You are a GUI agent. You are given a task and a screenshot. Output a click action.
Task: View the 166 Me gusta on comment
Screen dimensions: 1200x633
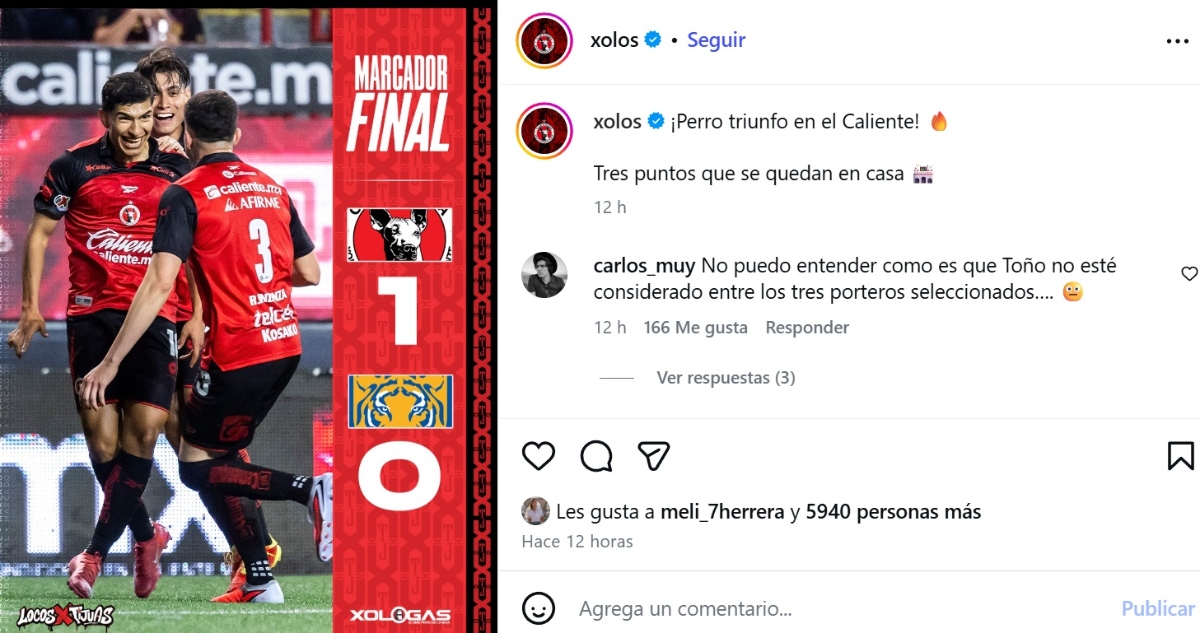pyautogui.click(x=695, y=327)
